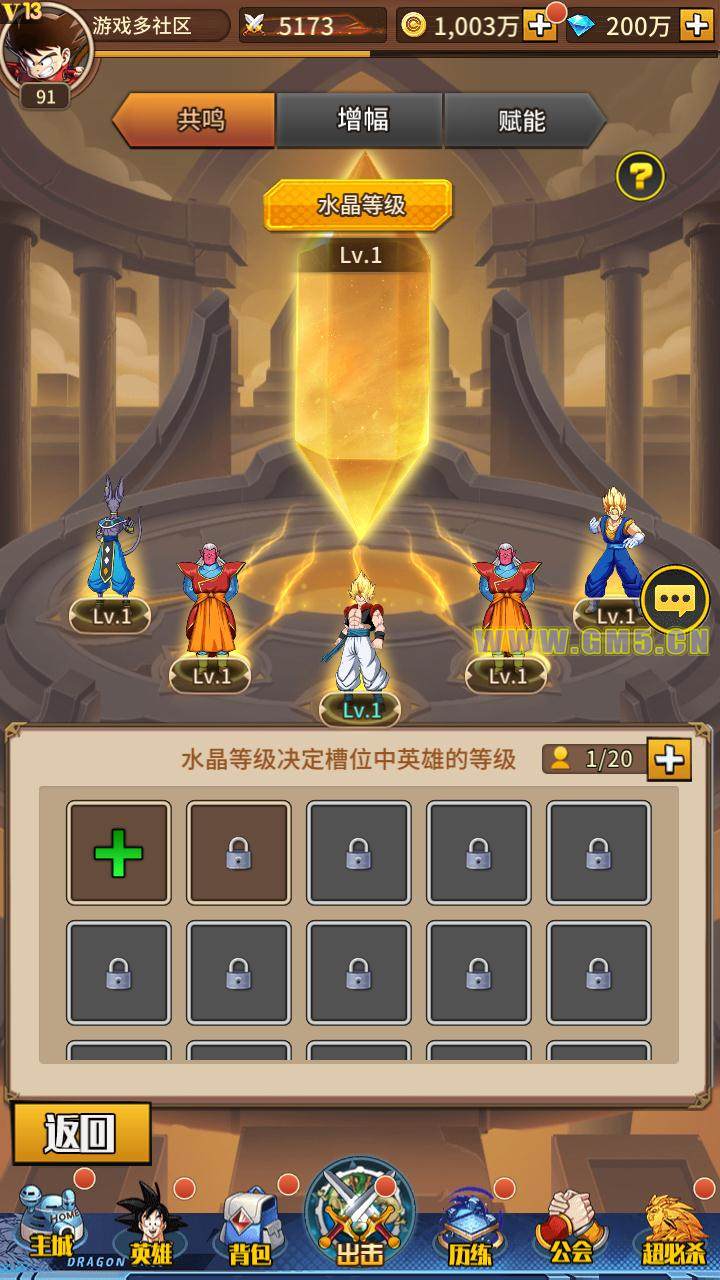Expand hero slots with the 1/20 plus button
Screen dimensions: 720x1280
(669, 760)
